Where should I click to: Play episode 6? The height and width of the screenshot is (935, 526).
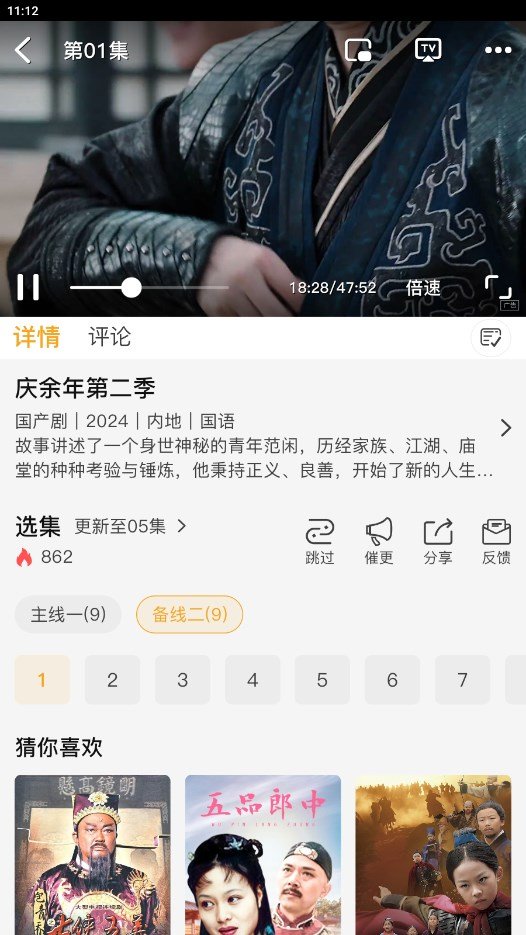pos(392,680)
